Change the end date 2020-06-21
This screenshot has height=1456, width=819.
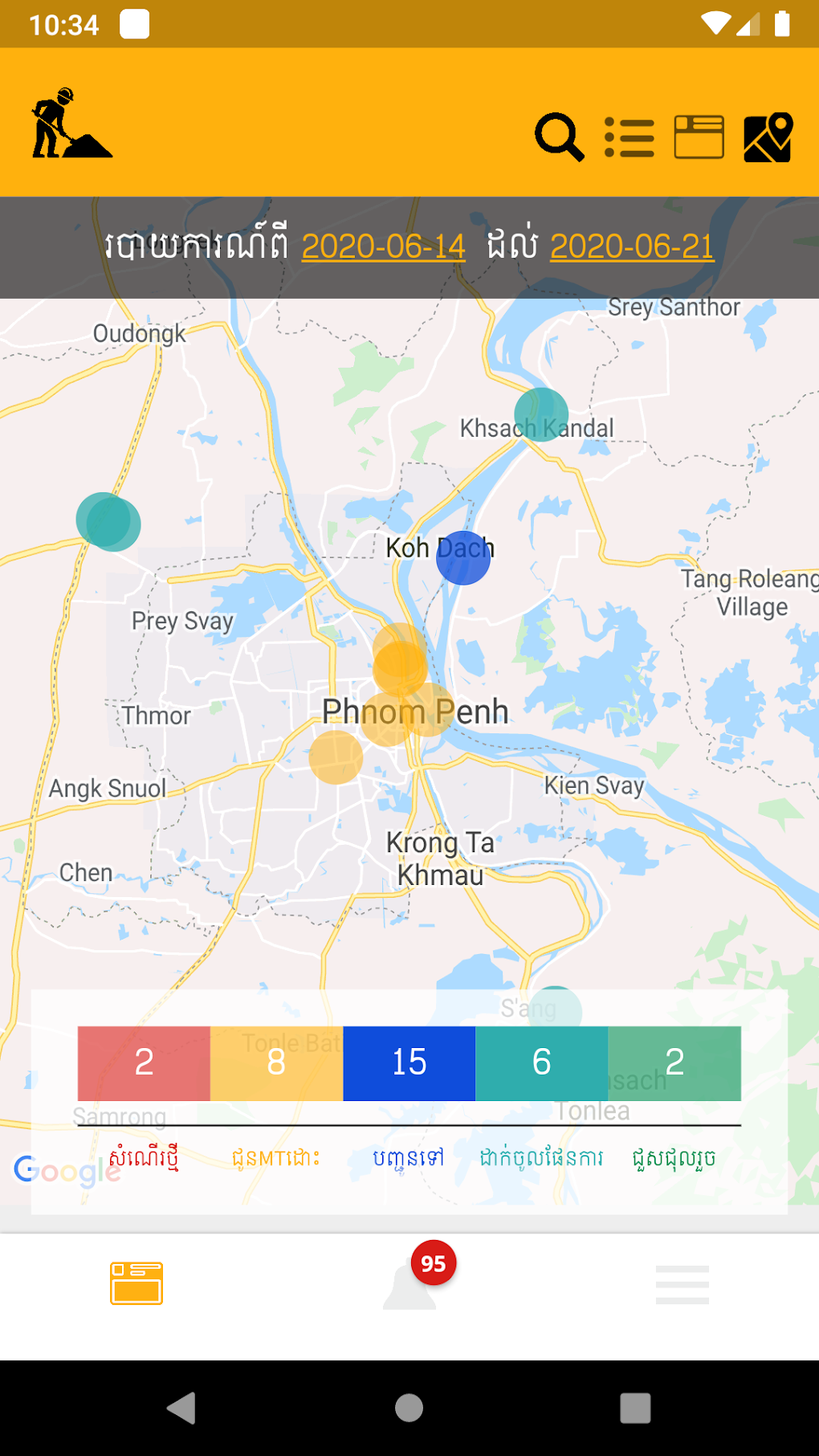(632, 247)
